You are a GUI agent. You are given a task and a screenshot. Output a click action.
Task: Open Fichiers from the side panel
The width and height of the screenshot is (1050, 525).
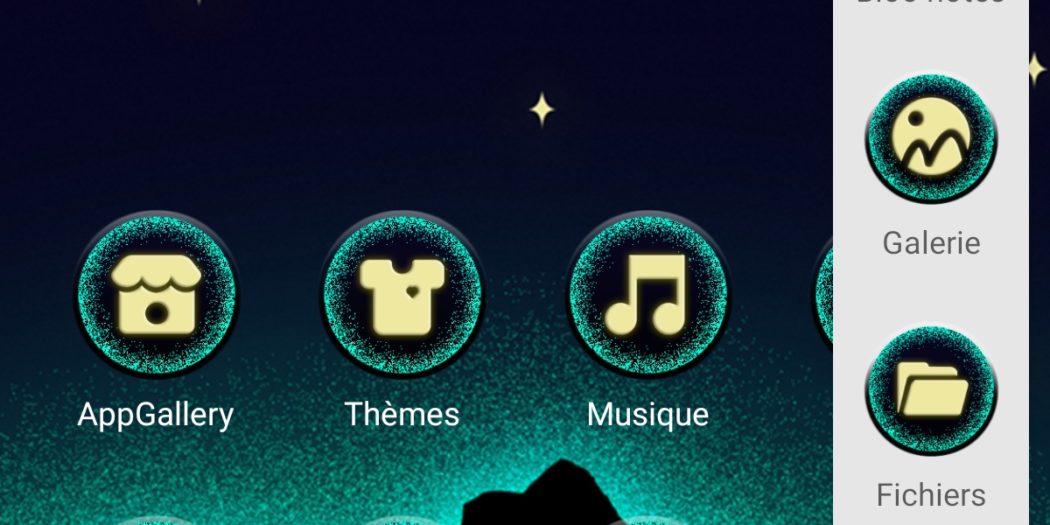pos(931,391)
